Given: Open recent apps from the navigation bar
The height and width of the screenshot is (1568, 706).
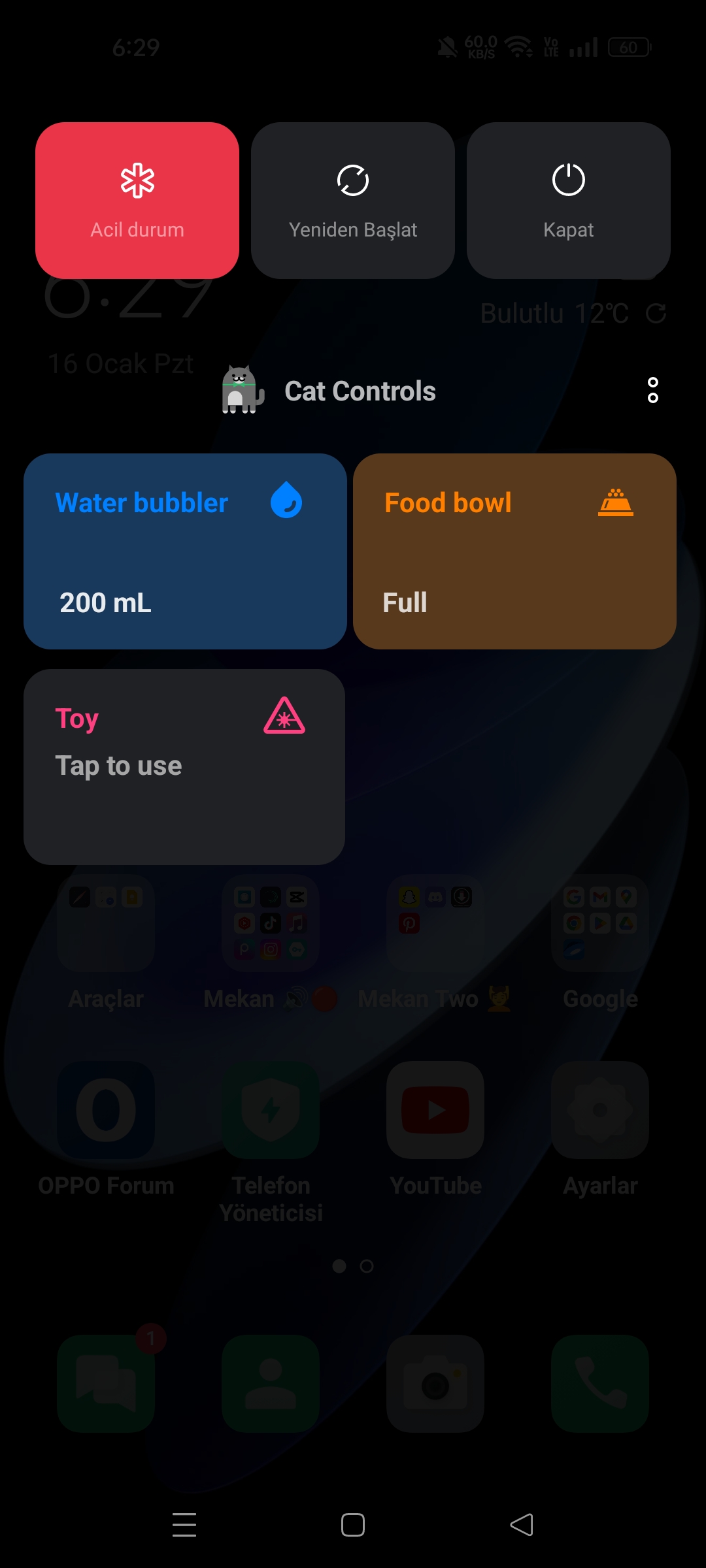Looking at the screenshot, I should click(184, 1525).
